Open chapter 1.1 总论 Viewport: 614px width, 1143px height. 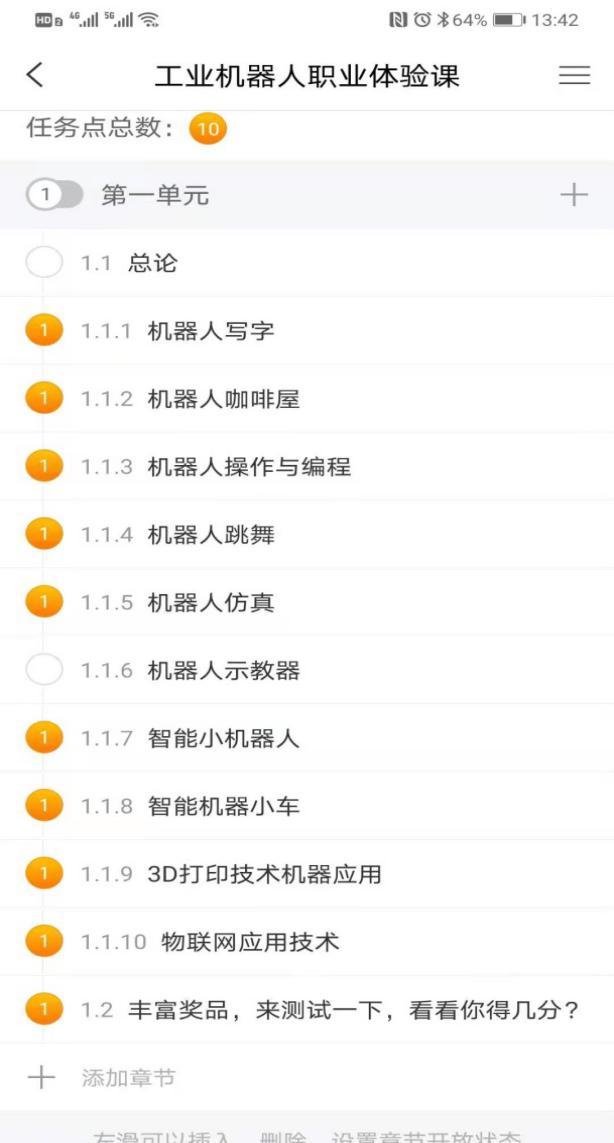[x=152, y=263]
